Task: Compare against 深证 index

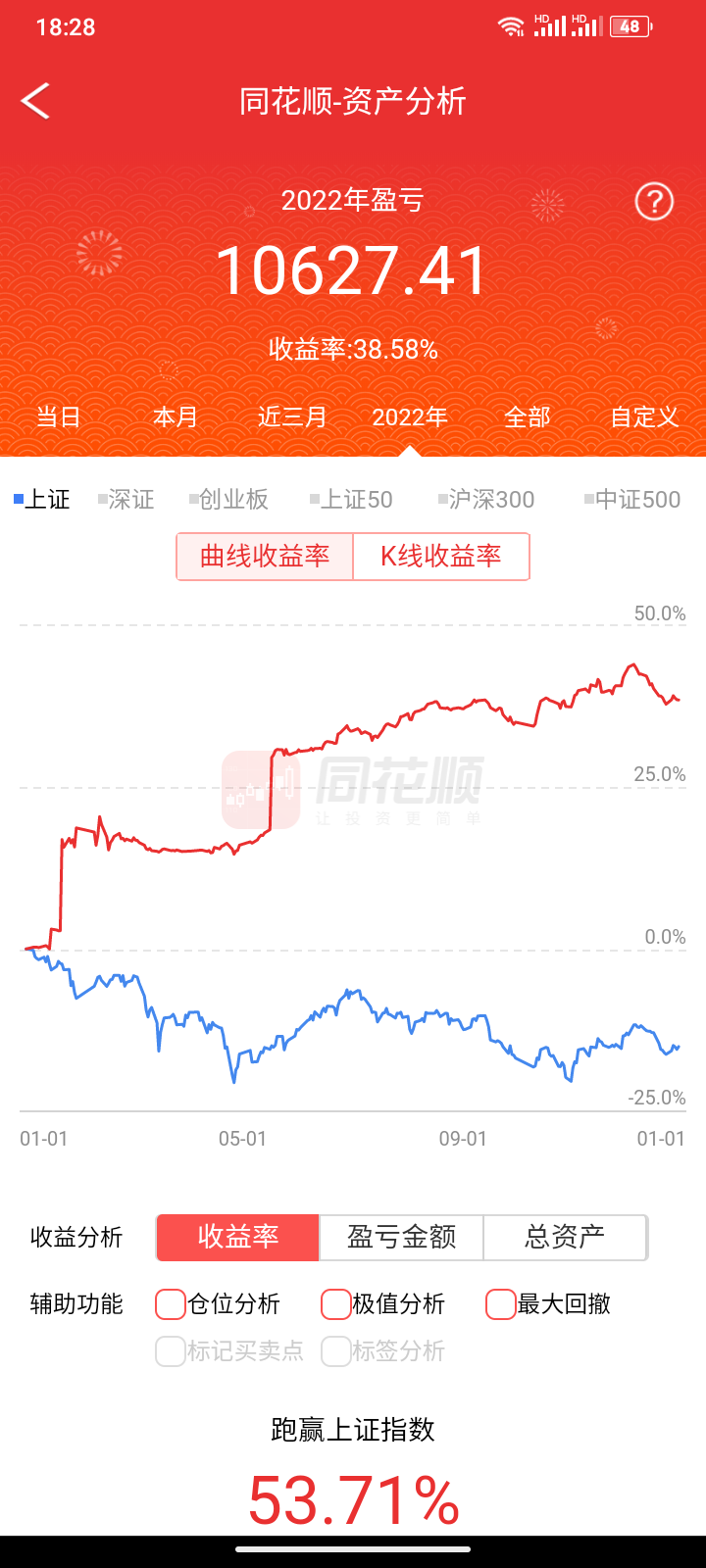Action: (127, 500)
